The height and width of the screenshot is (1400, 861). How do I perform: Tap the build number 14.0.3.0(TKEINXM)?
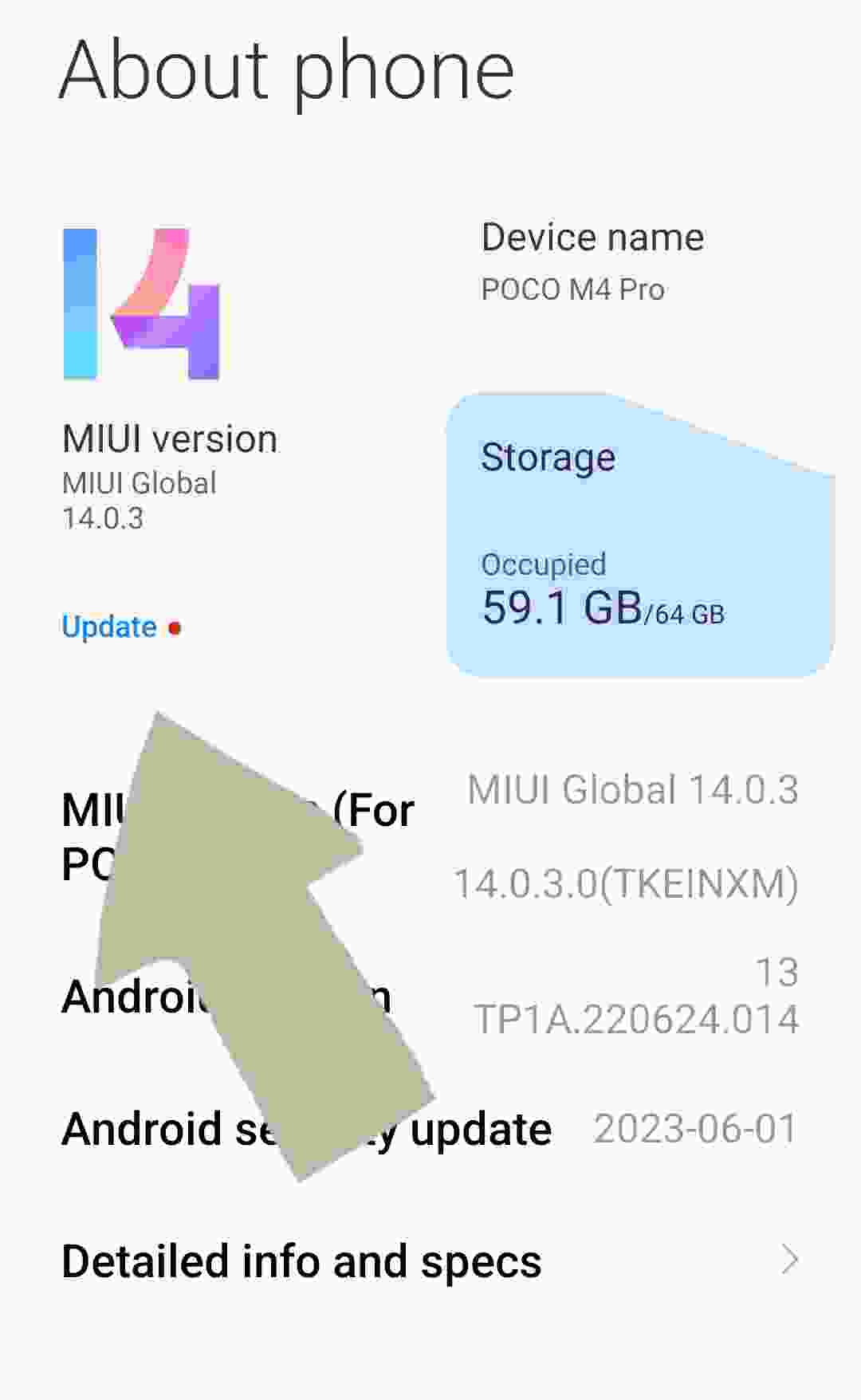point(626,883)
